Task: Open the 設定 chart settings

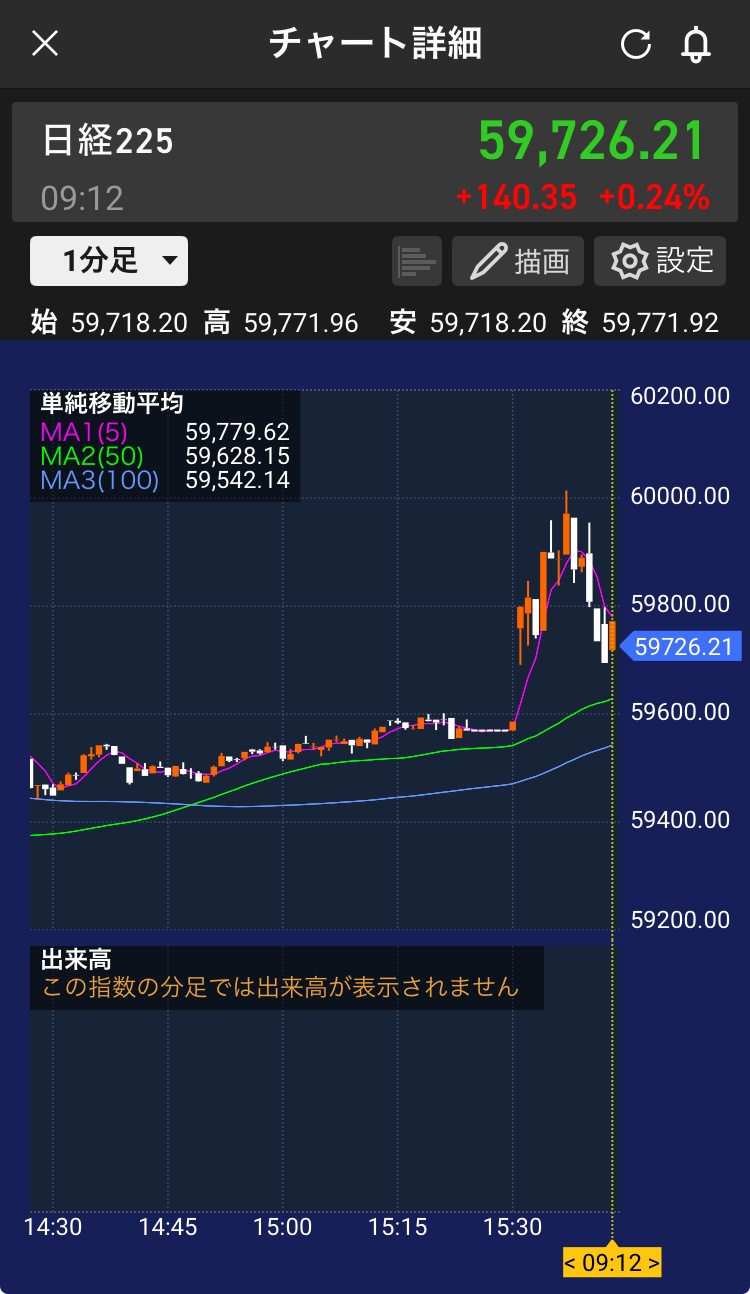Action: pos(660,261)
